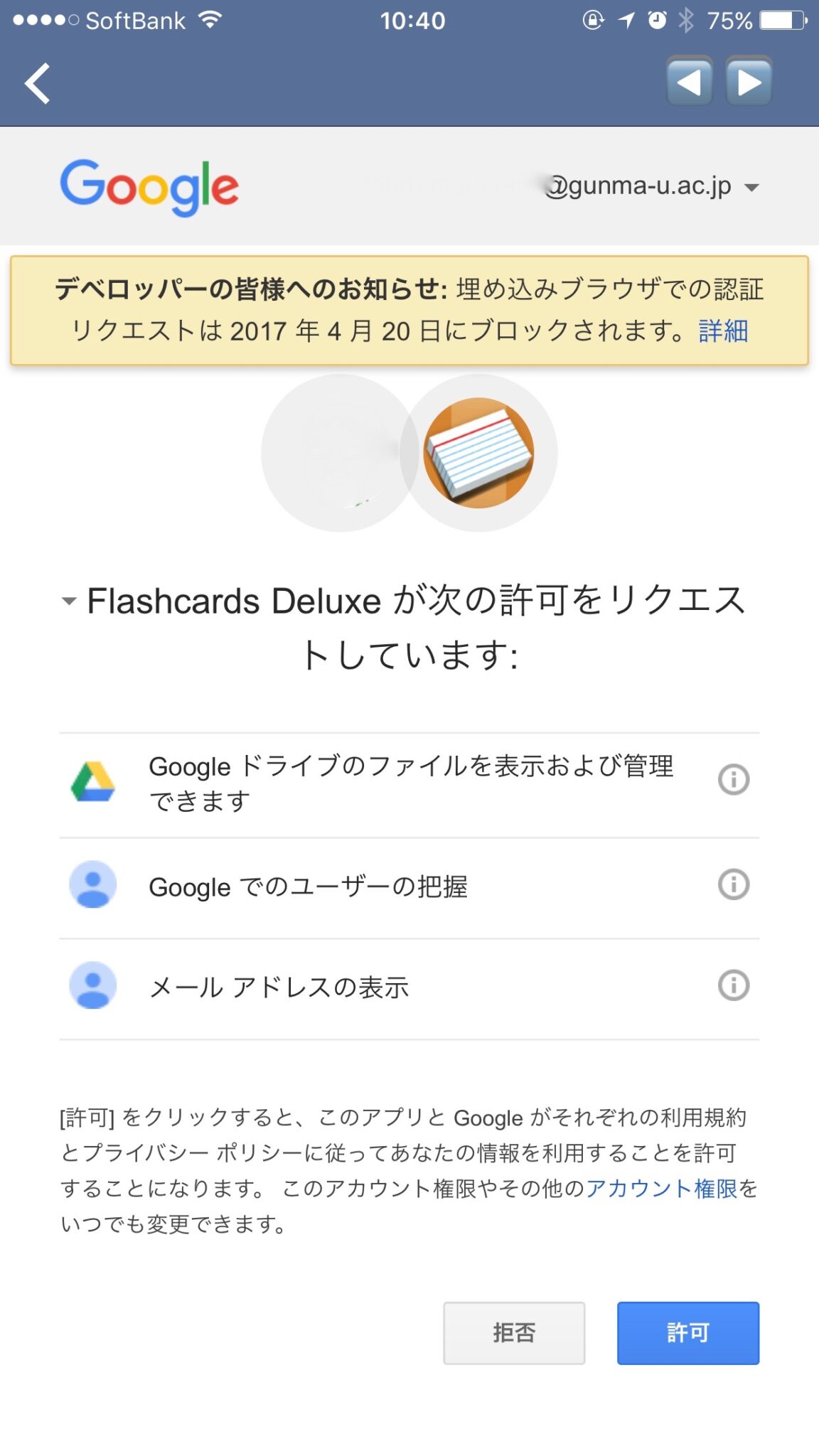Collapse the Flashcards Deluxe permission request heading
Screen dimensions: 819x1456
(x=69, y=601)
